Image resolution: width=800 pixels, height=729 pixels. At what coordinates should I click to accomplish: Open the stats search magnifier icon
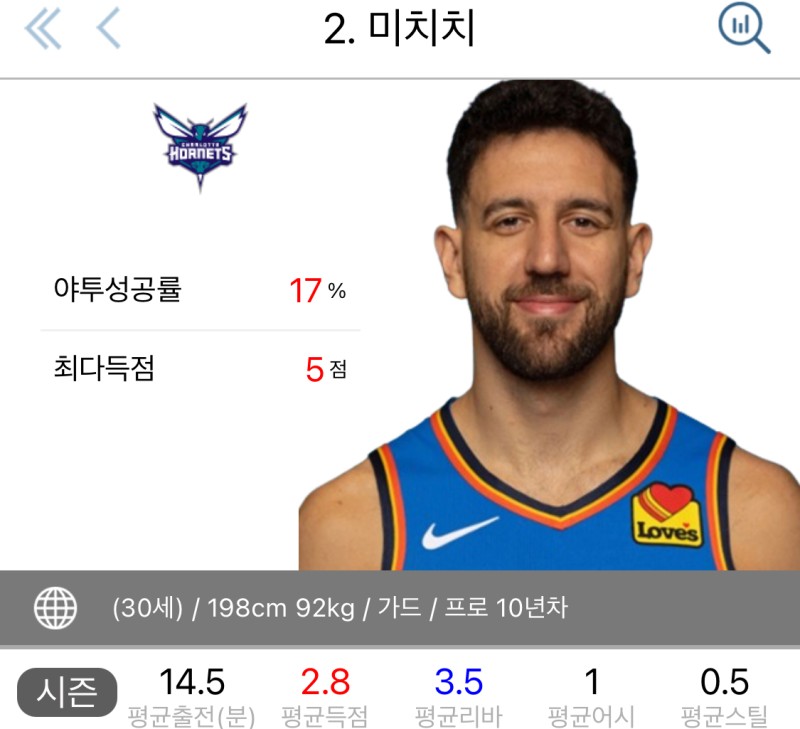[x=744, y=30]
